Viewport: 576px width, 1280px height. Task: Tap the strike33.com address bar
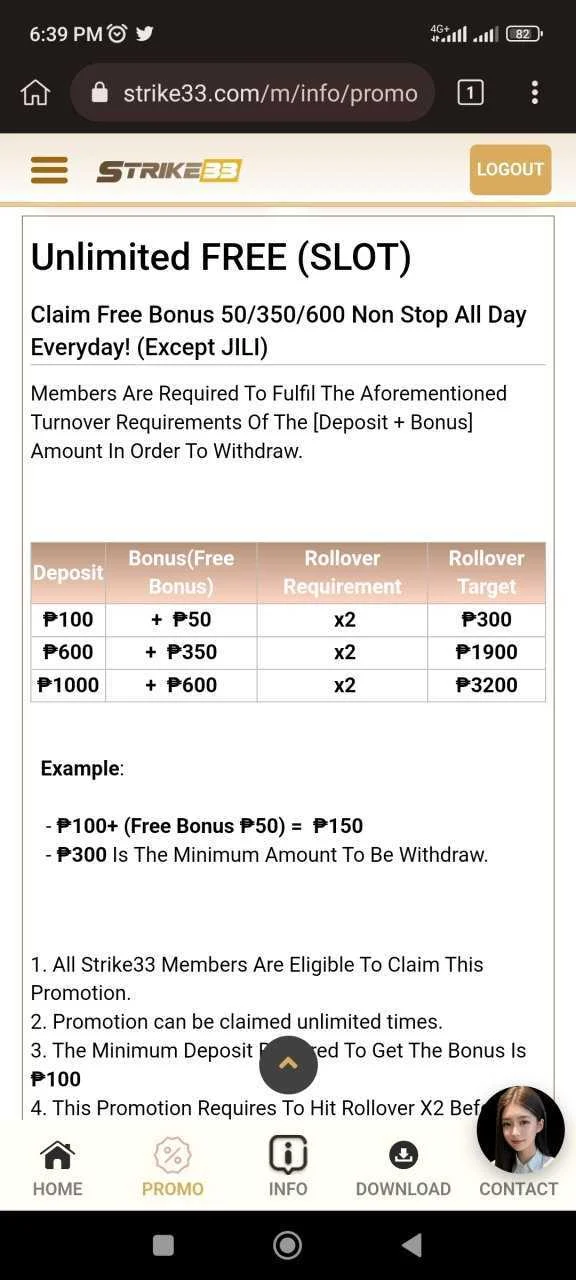point(253,93)
